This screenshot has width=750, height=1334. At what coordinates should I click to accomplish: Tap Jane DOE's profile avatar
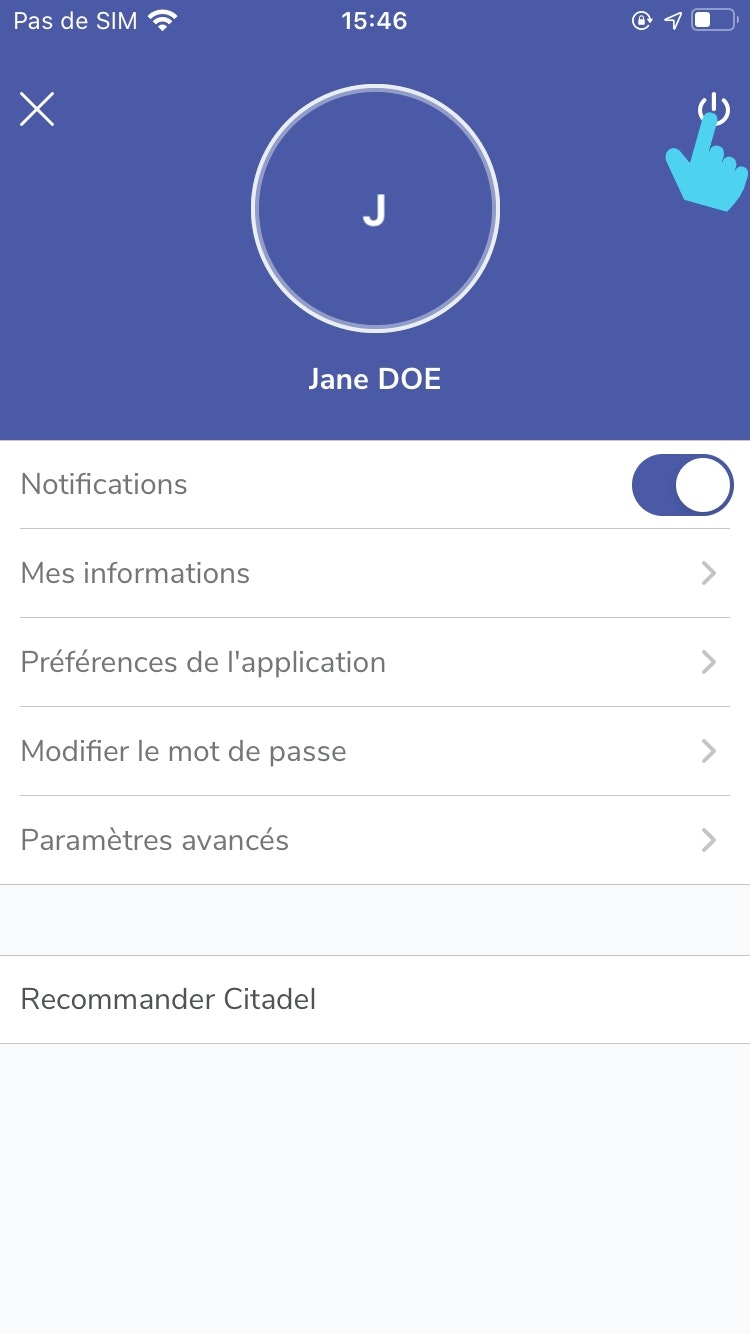click(375, 209)
